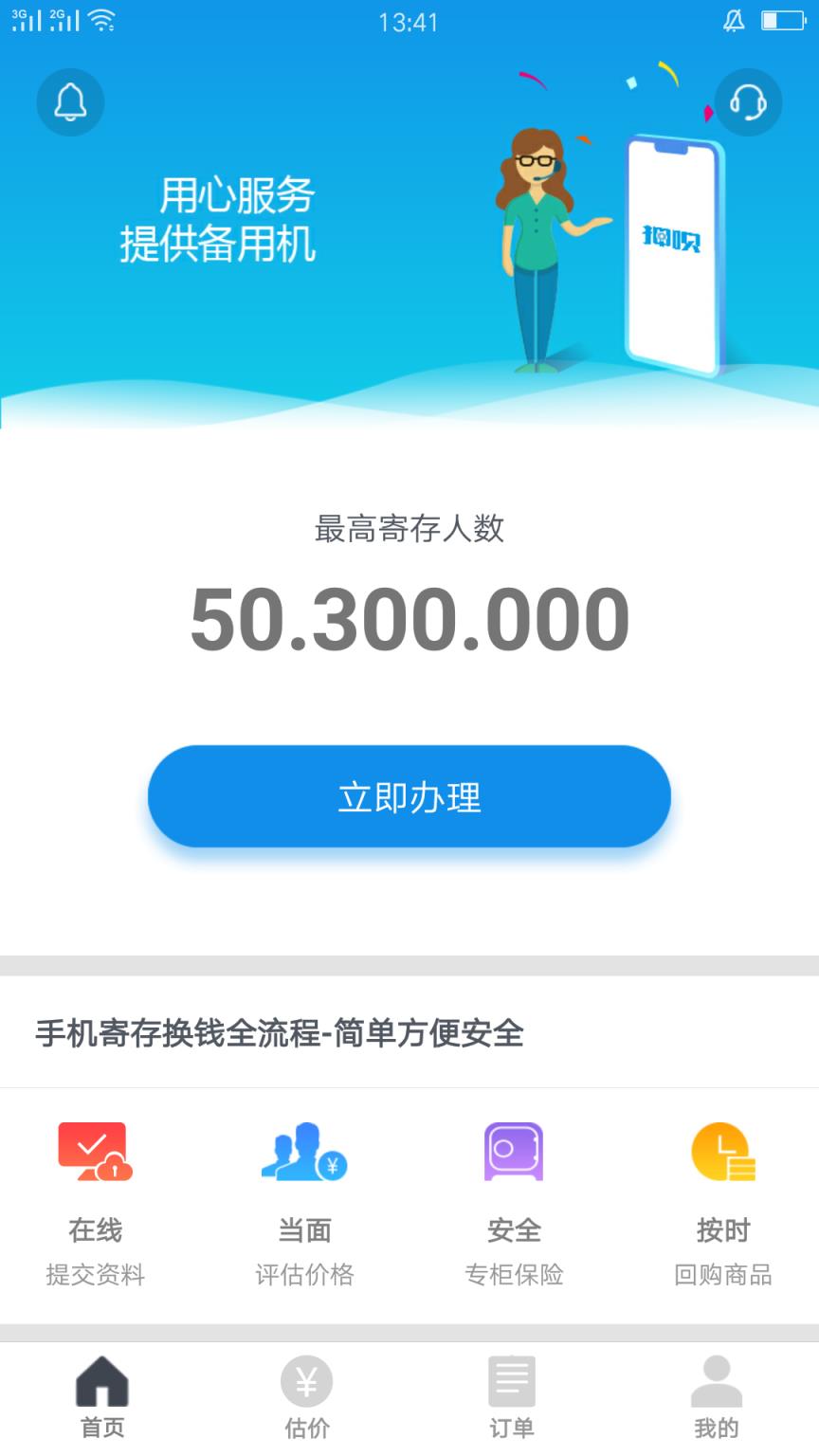This screenshot has width=819, height=1456.
Task: Select the 在线 submit materials icon
Action: coord(94,1150)
